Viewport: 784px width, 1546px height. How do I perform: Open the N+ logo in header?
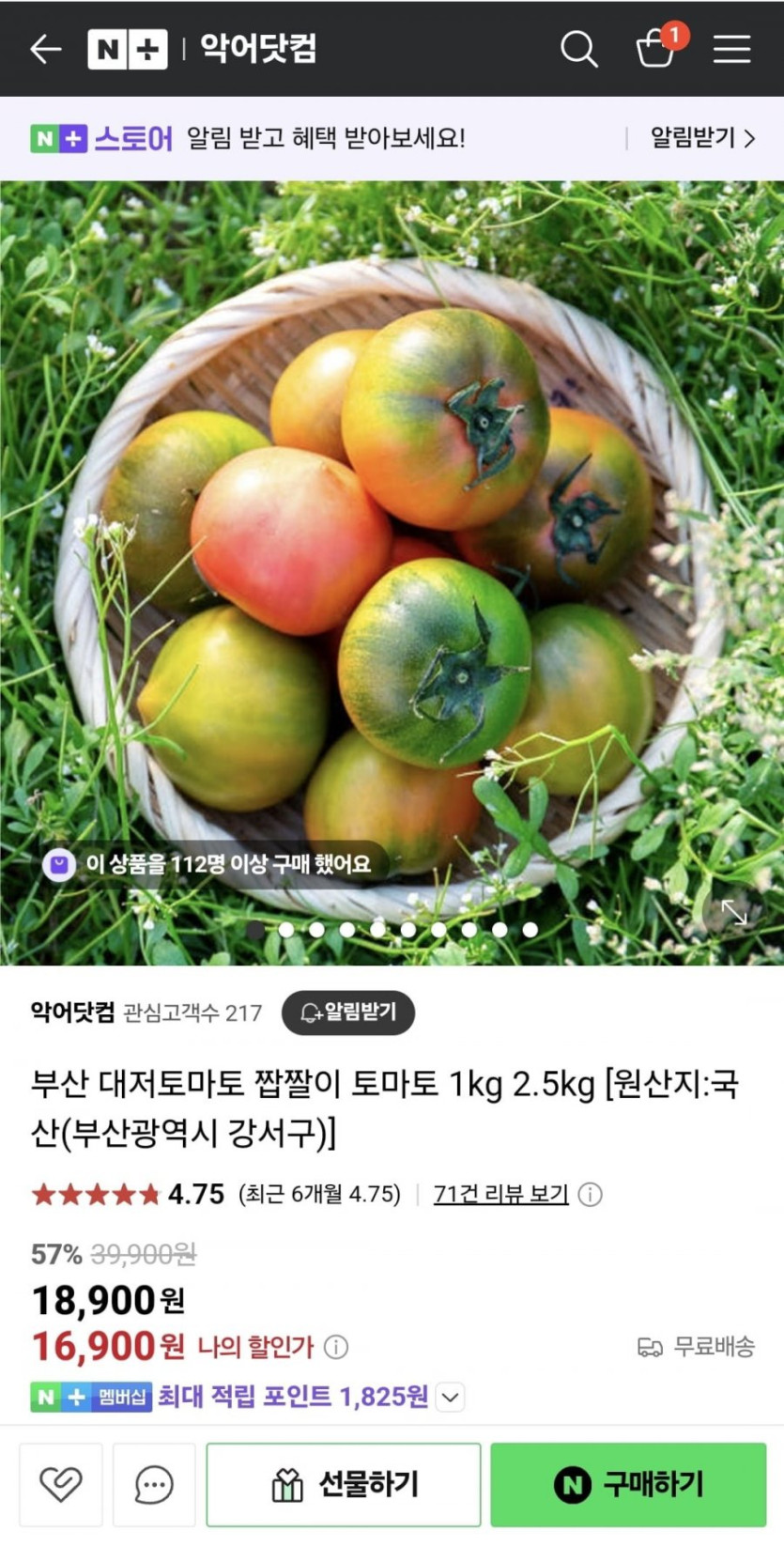pyautogui.click(x=128, y=49)
